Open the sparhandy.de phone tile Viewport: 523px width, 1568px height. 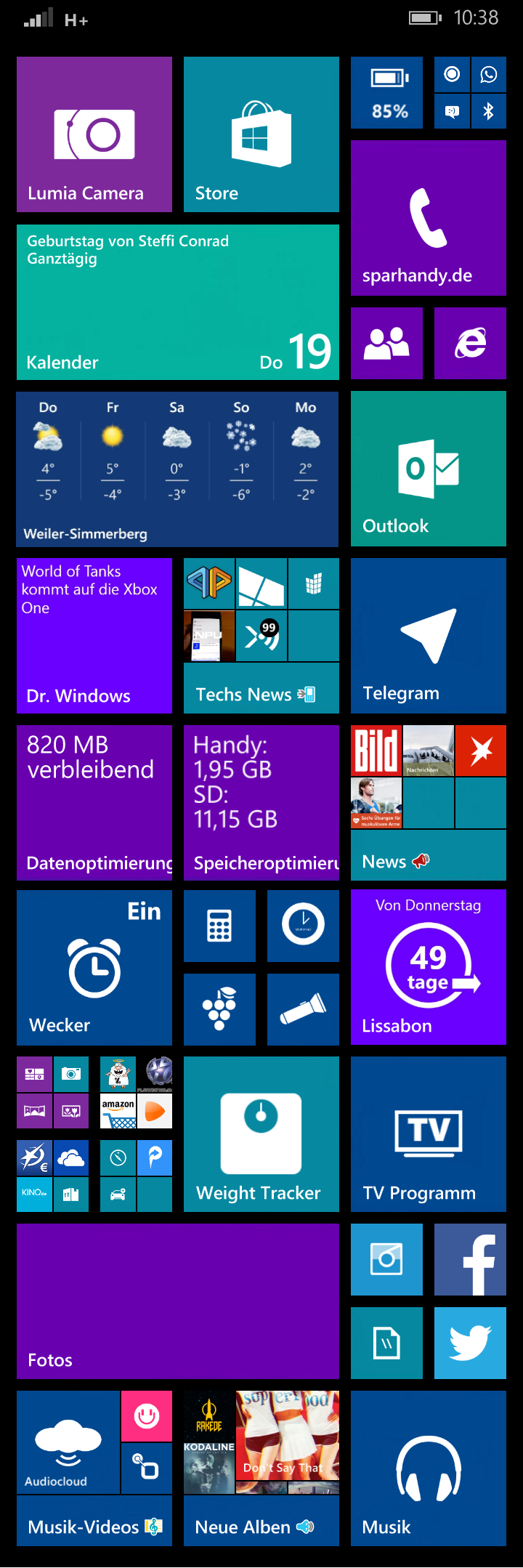[x=429, y=218]
